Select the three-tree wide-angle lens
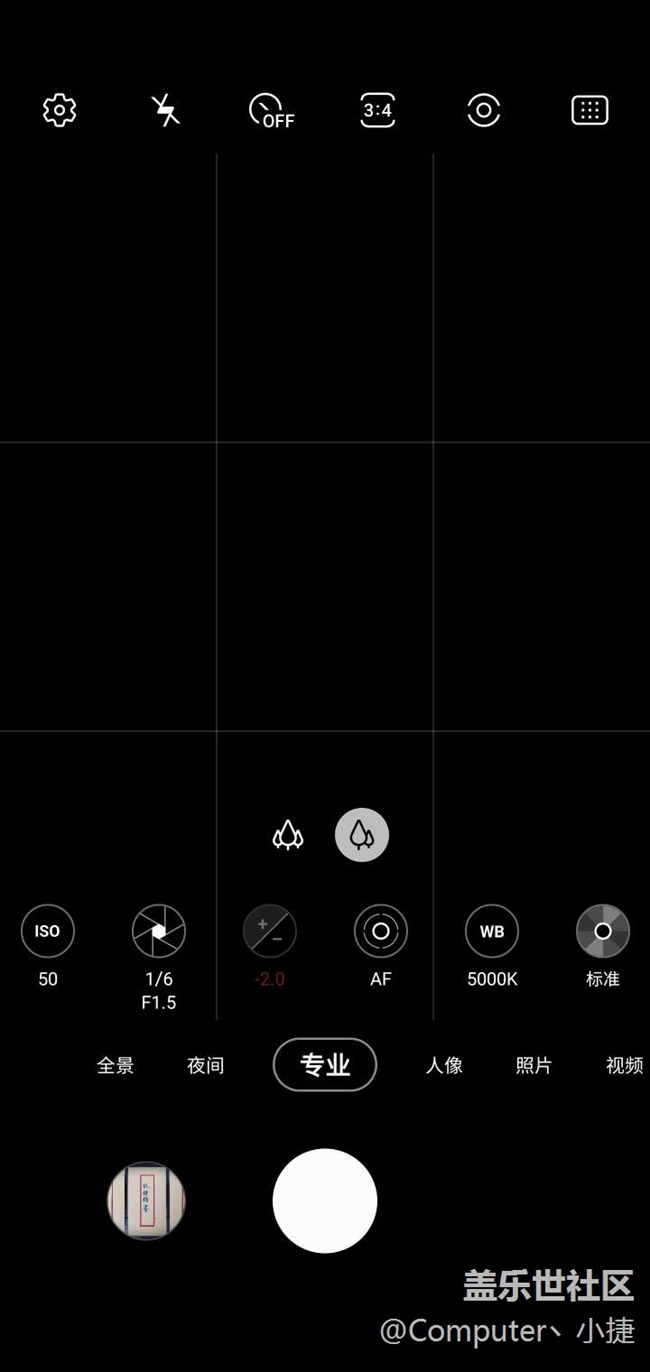Screen dimensions: 650x1372 tap(288, 835)
